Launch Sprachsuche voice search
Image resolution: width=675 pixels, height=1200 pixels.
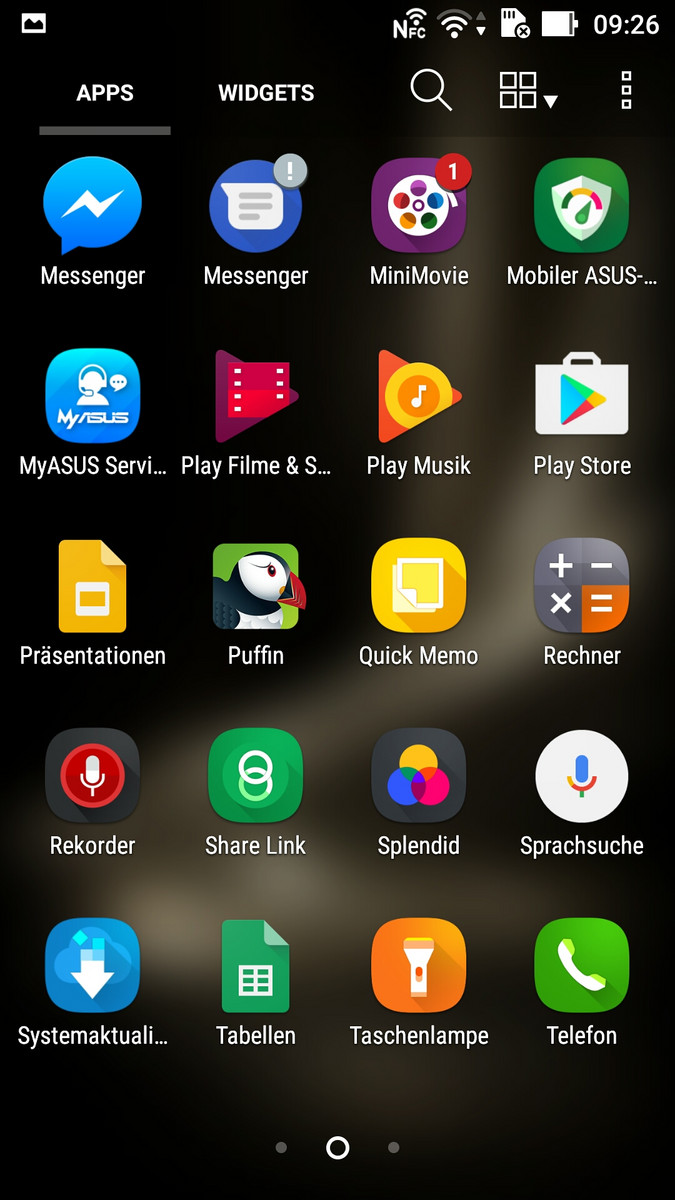[x=581, y=776]
